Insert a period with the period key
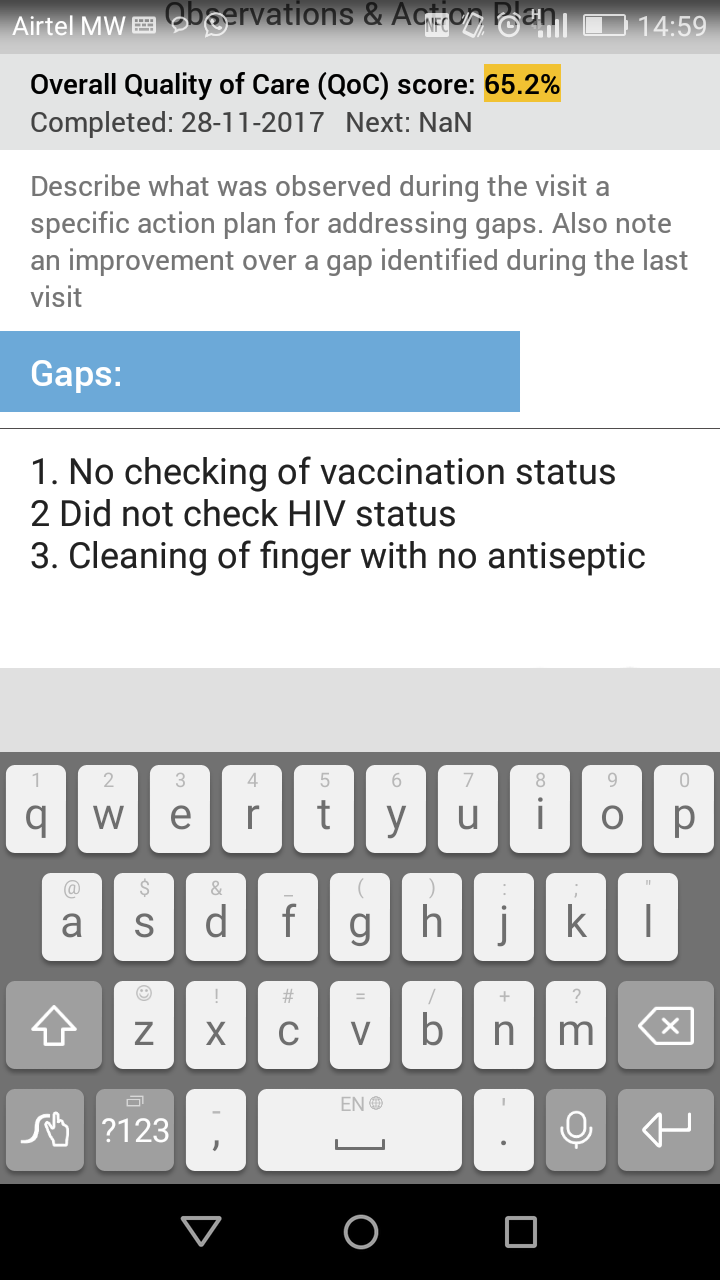Image resolution: width=720 pixels, height=1280 pixels. click(x=503, y=1130)
